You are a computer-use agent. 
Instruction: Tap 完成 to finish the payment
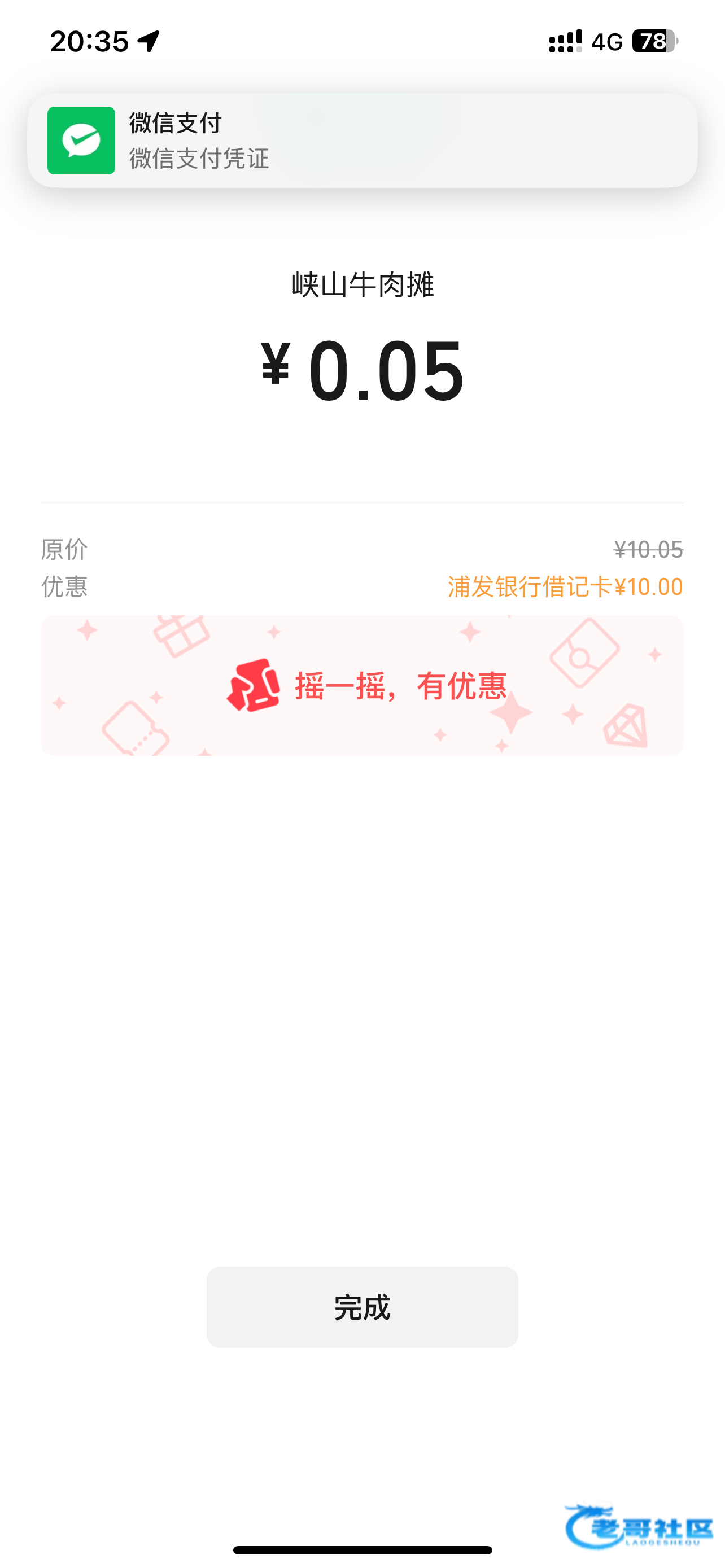(x=362, y=1307)
